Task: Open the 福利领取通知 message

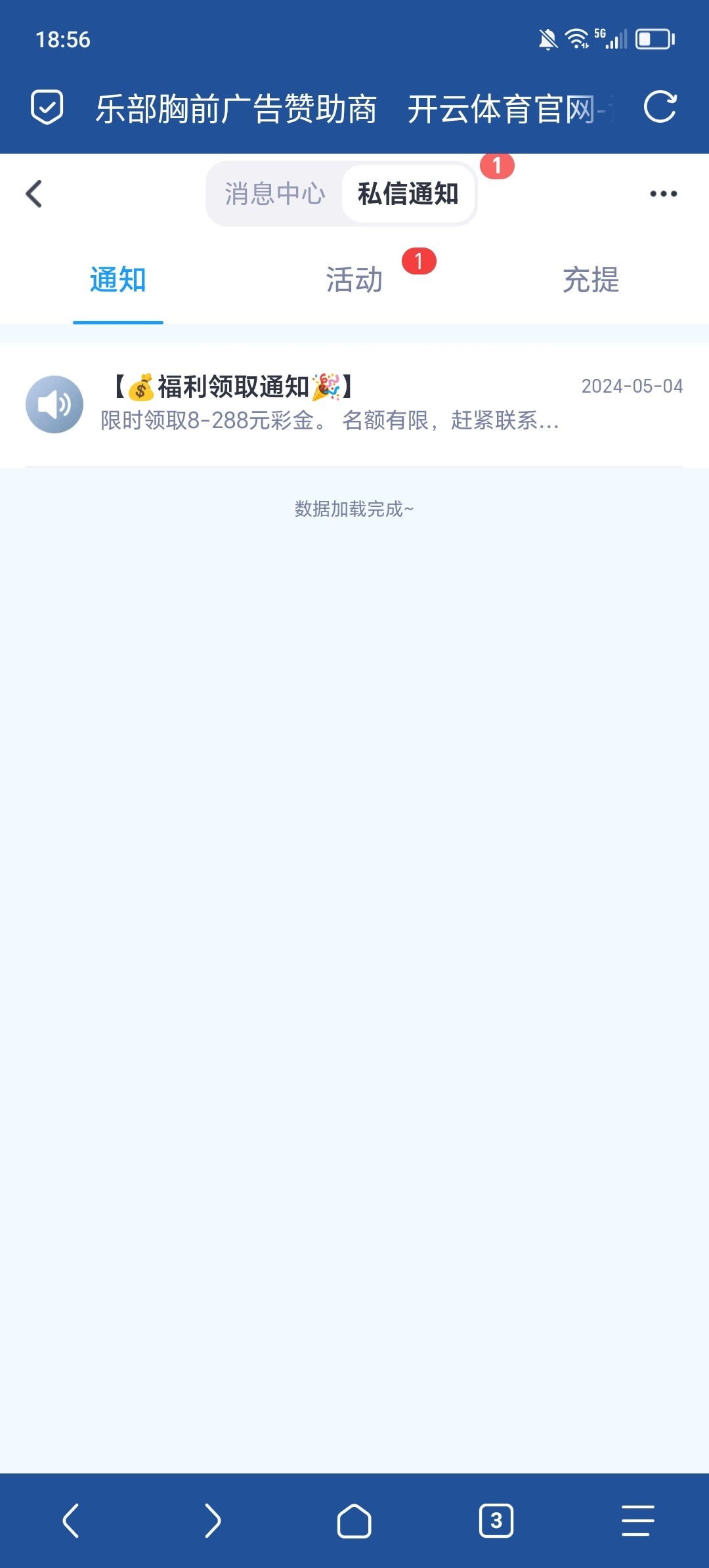Action: 354,403
